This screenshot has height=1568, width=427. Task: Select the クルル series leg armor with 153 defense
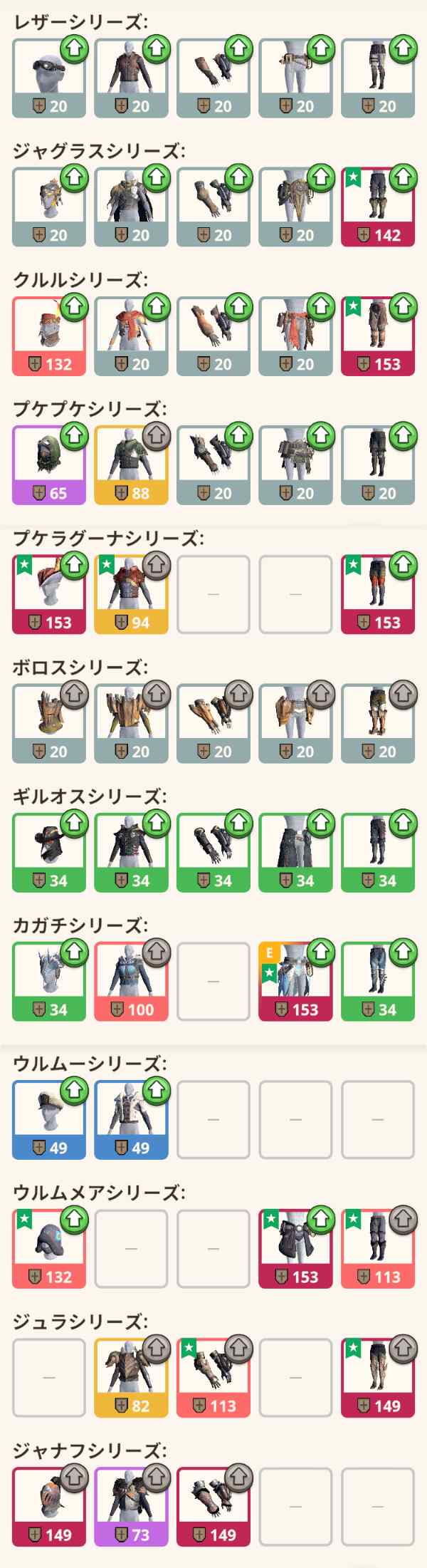[x=377, y=336]
